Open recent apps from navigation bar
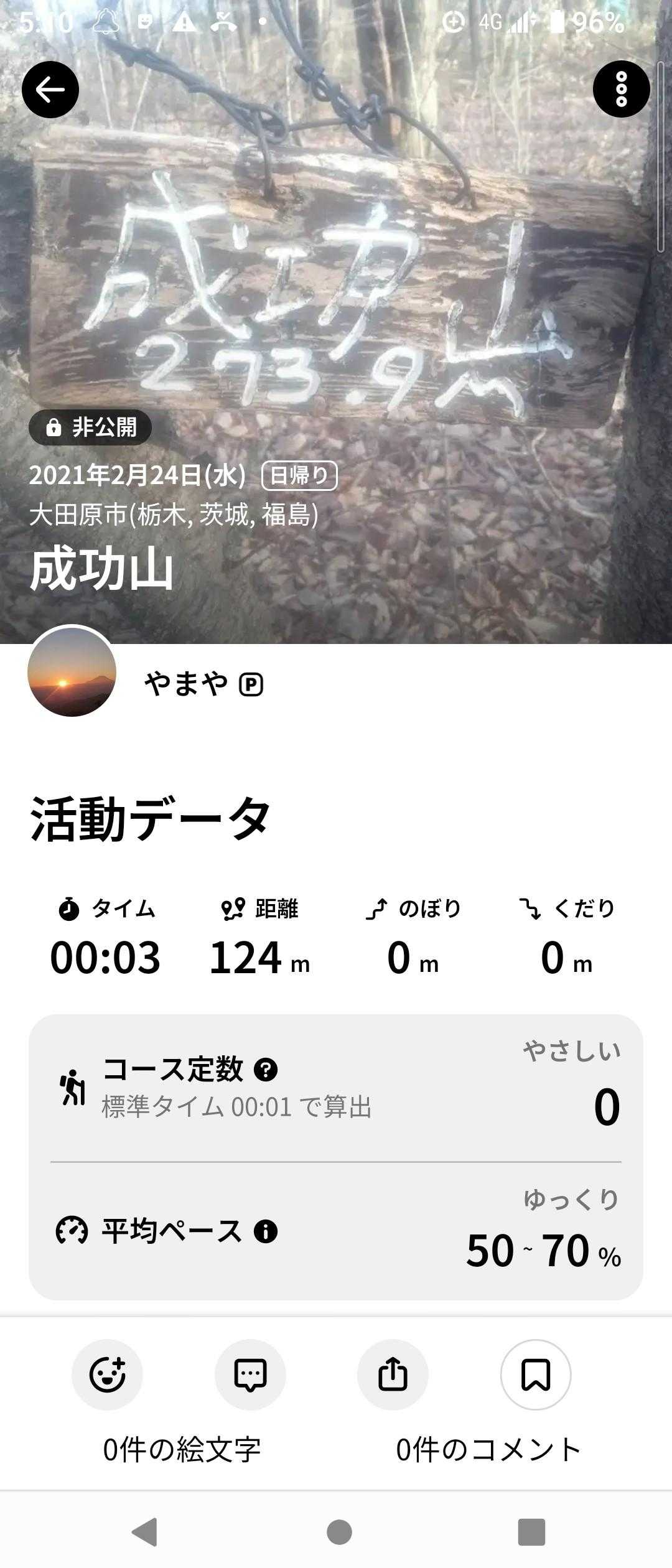Viewport: 672px width, 1568px height. tap(531, 1532)
